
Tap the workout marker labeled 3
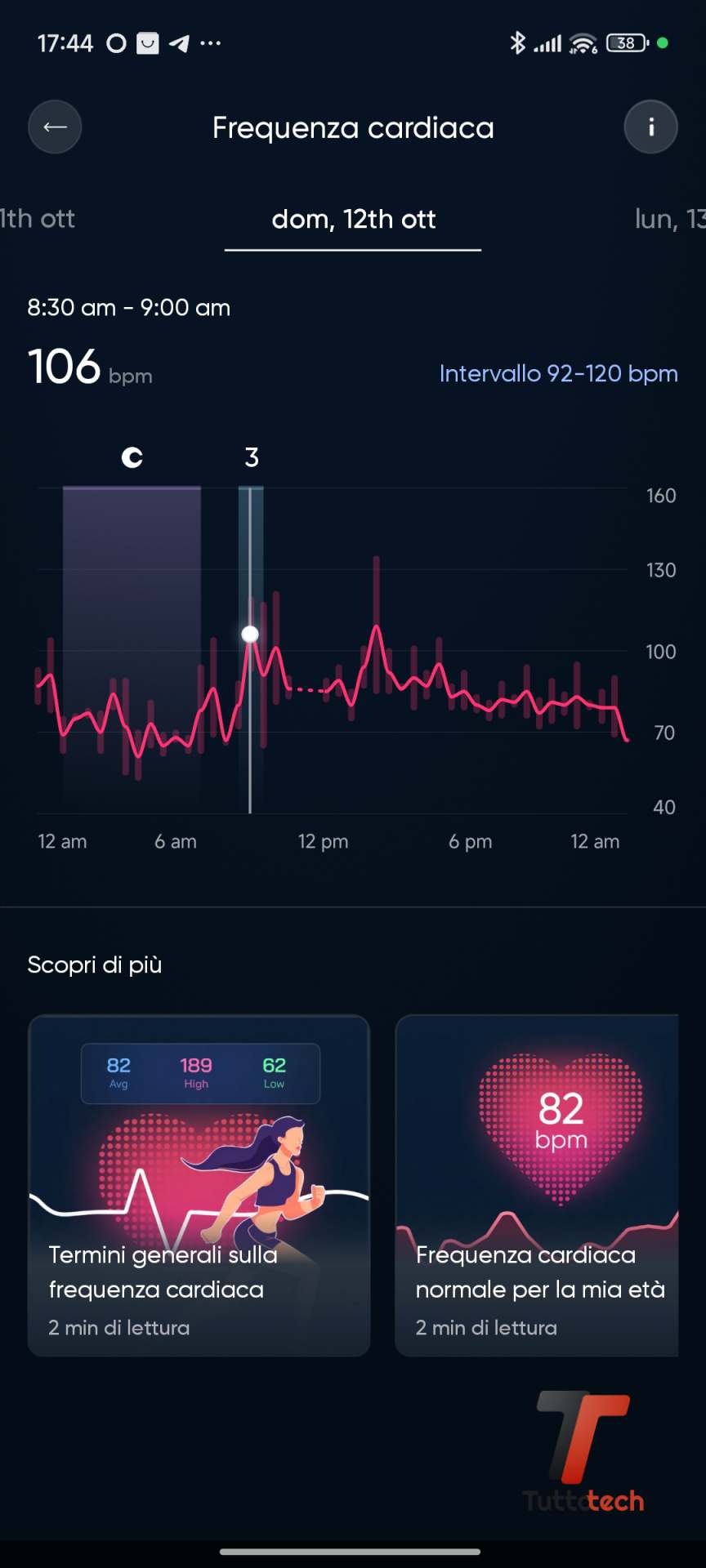point(251,457)
